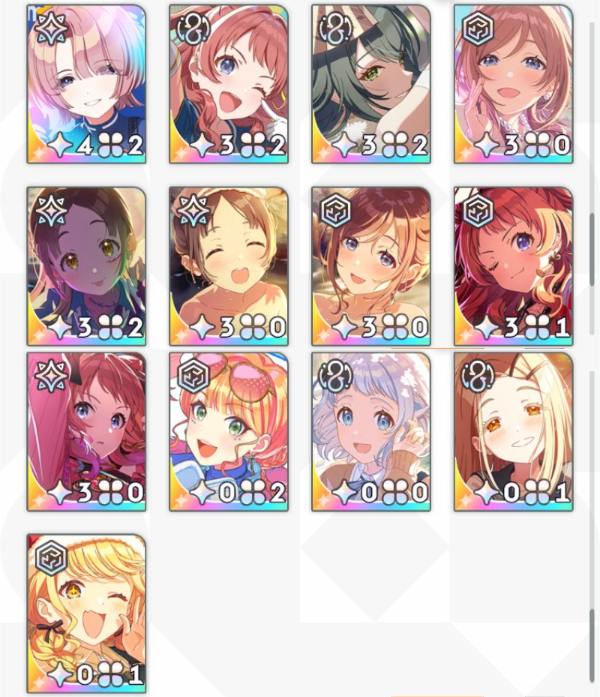Open the pink-haired girl card with 4 stars
Screen dimensions: 600x697
(x=86, y=84)
